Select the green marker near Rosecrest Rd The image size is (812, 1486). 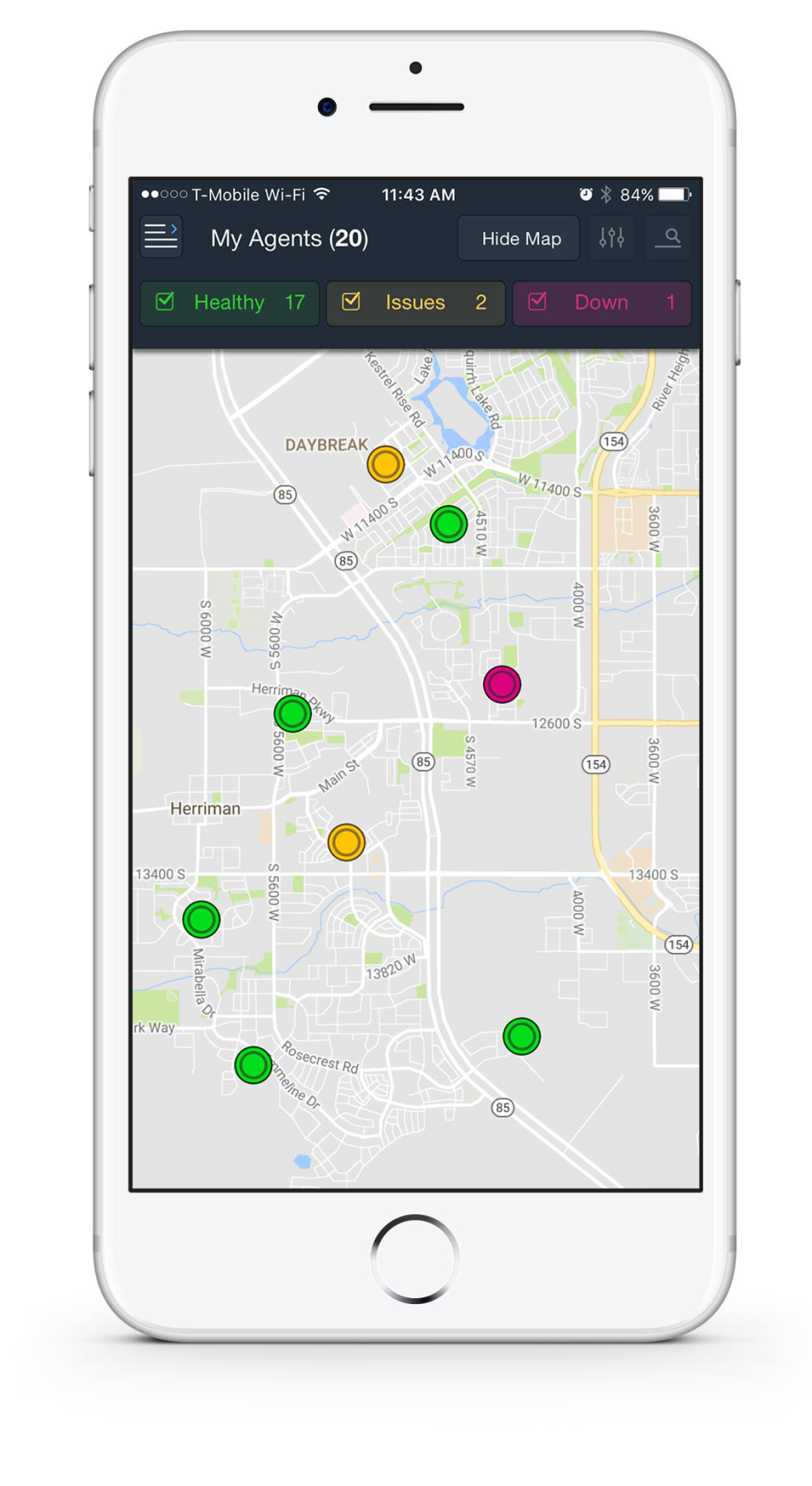point(253,1065)
